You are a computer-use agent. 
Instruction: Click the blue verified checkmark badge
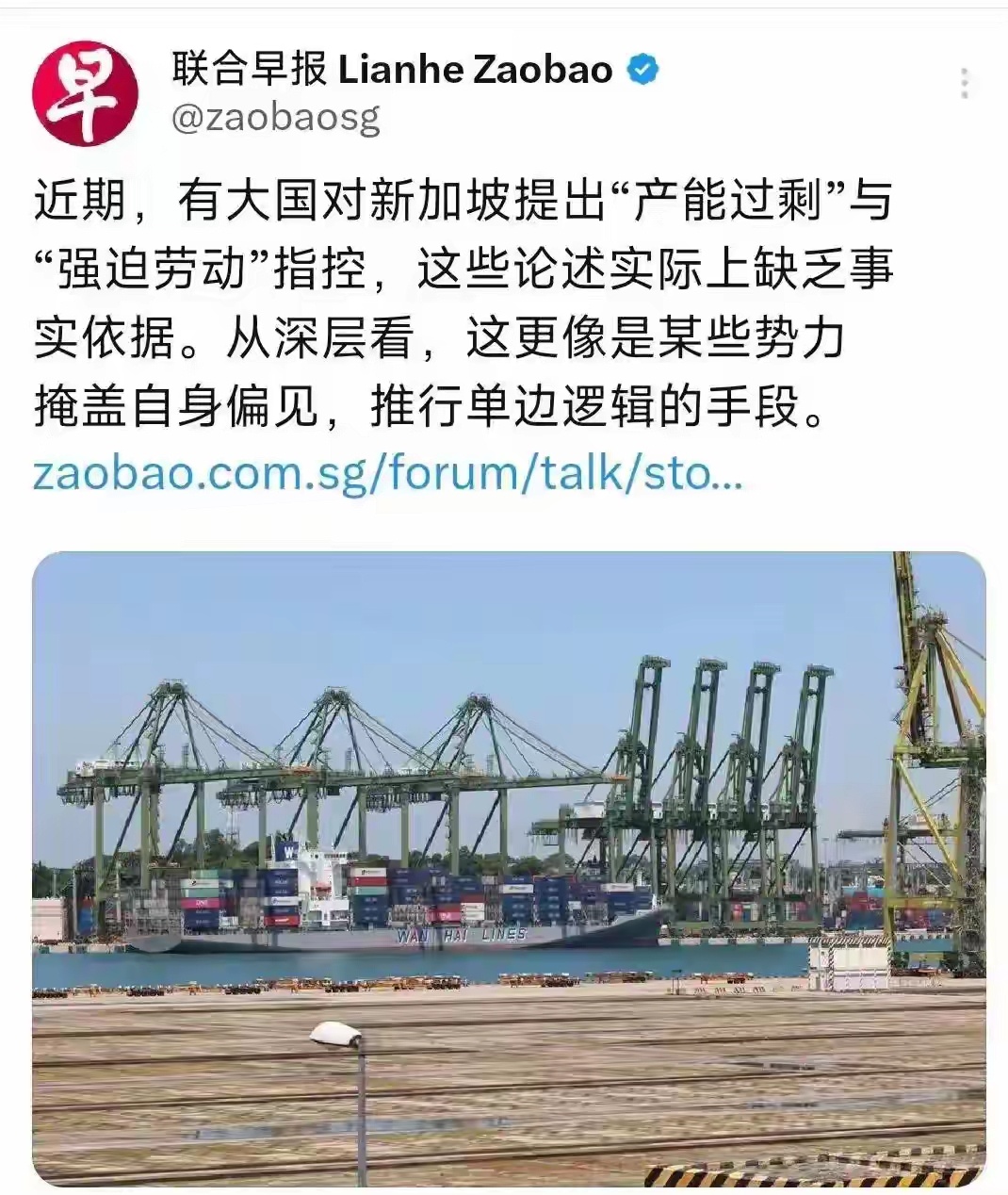point(642,68)
